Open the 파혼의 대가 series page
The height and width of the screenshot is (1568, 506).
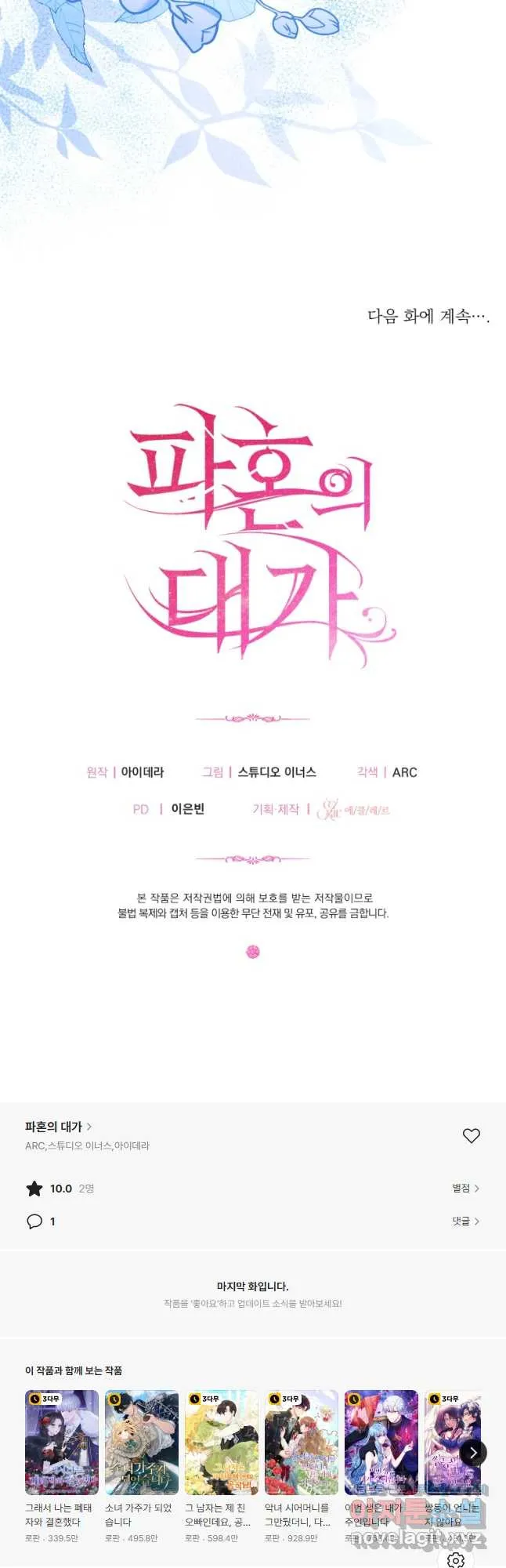point(58,1126)
